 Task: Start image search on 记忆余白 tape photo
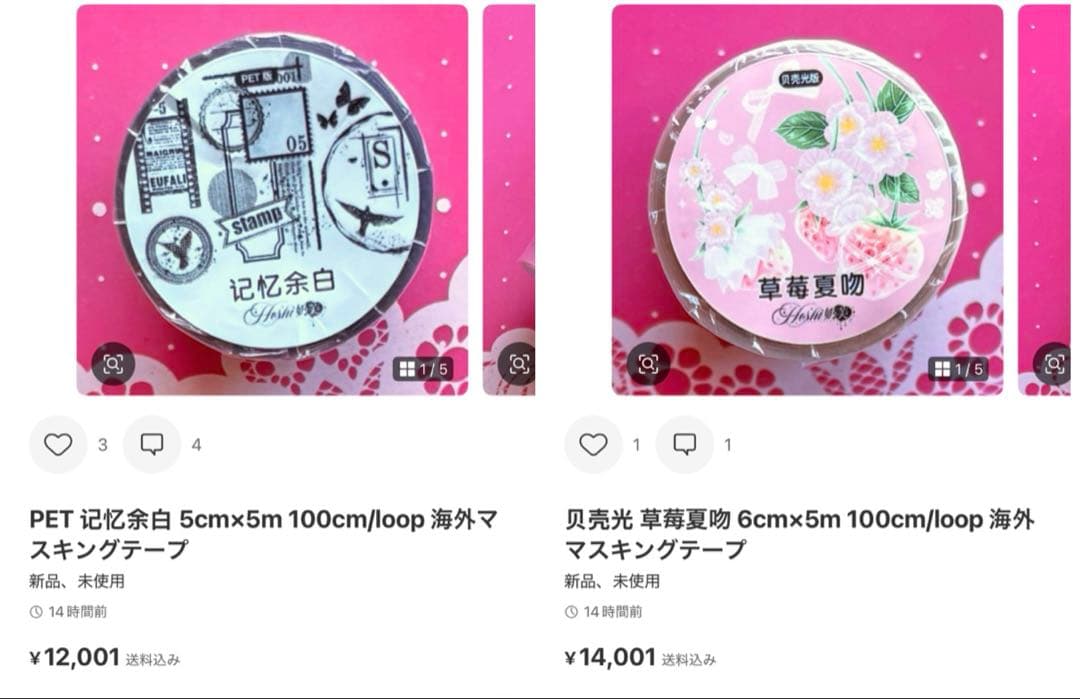pos(113,363)
